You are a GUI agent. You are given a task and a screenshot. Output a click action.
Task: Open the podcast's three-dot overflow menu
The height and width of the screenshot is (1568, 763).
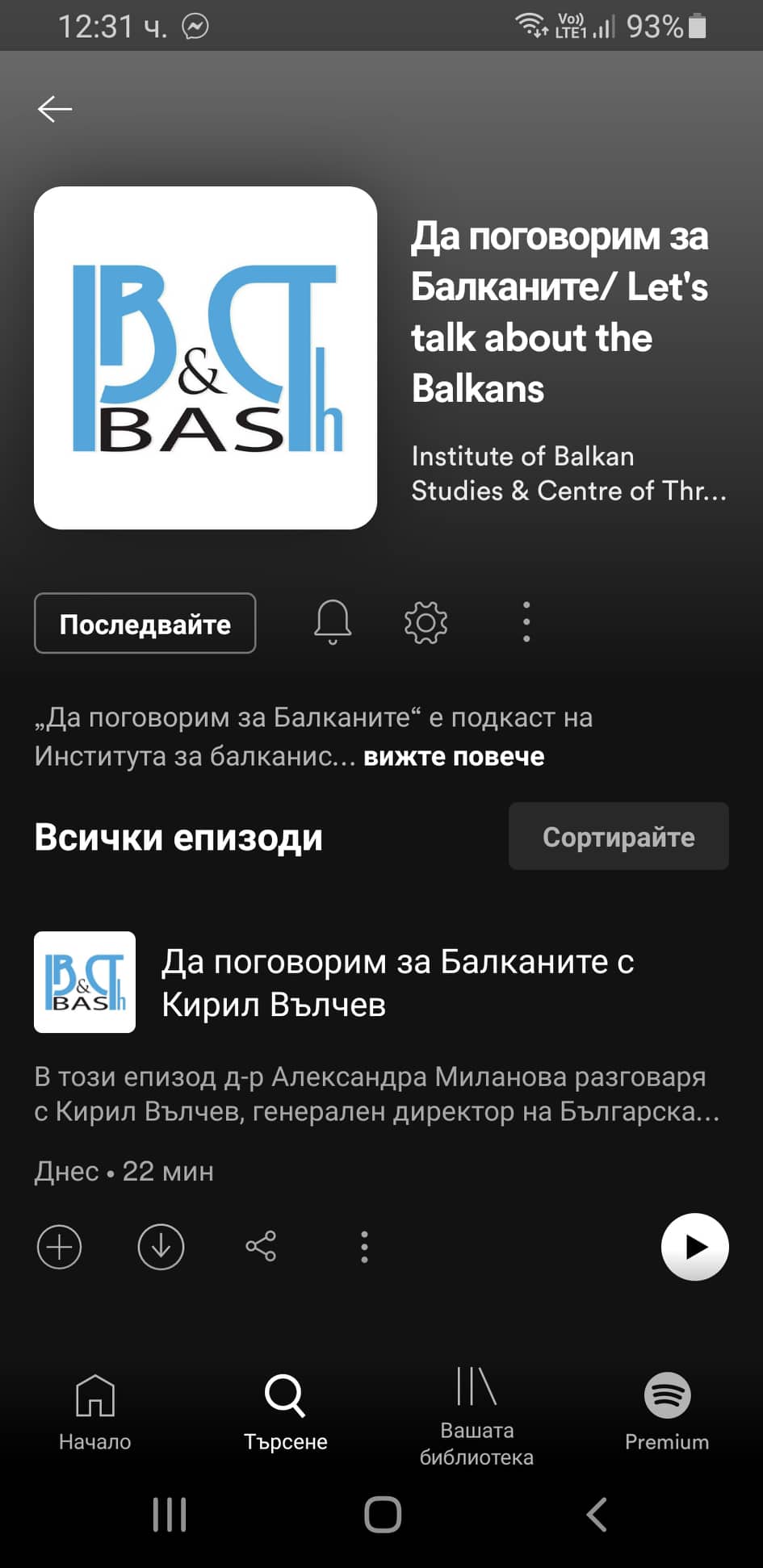(x=526, y=622)
